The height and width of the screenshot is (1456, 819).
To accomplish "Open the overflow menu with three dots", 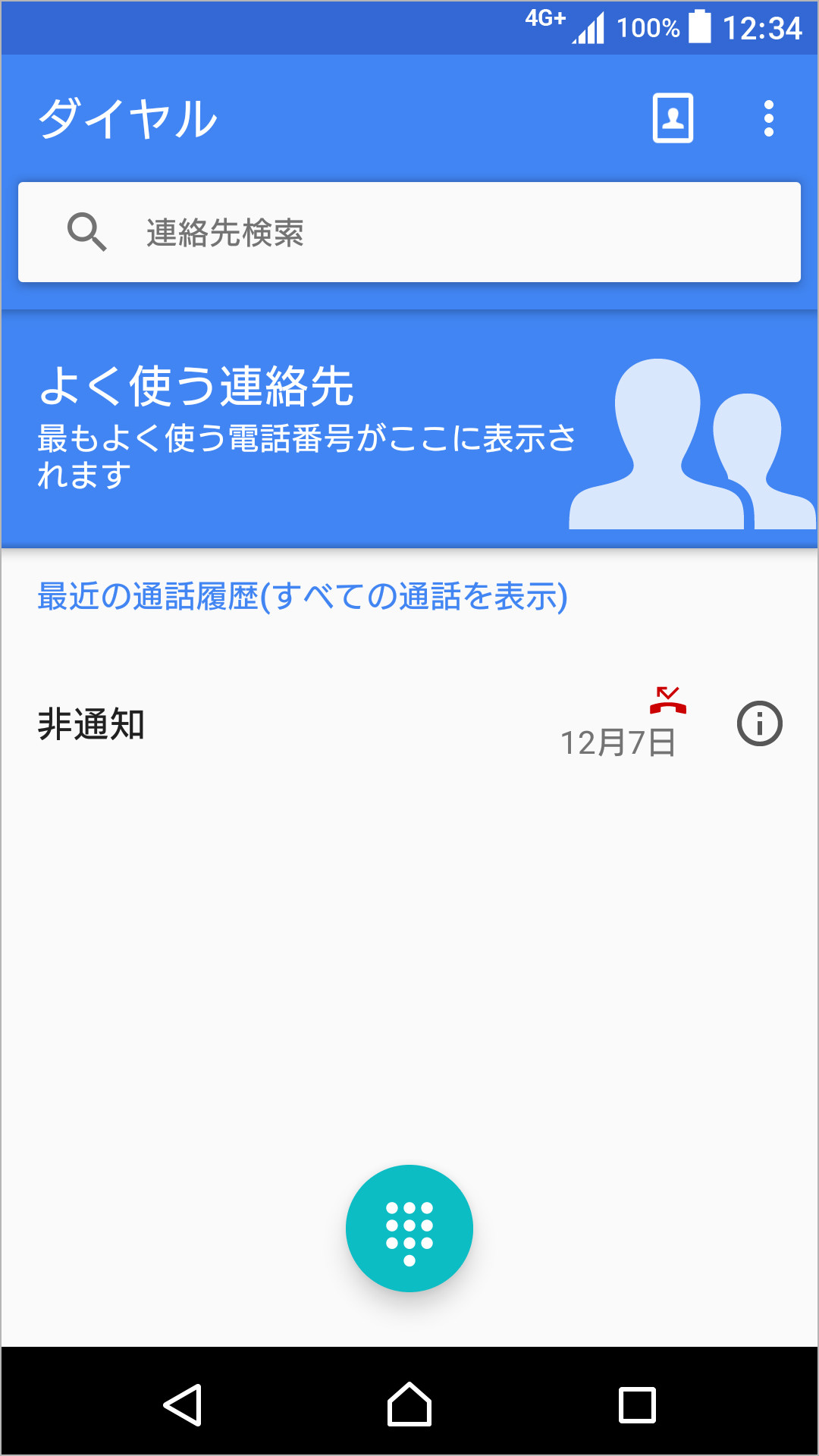I will click(x=769, y=119).
